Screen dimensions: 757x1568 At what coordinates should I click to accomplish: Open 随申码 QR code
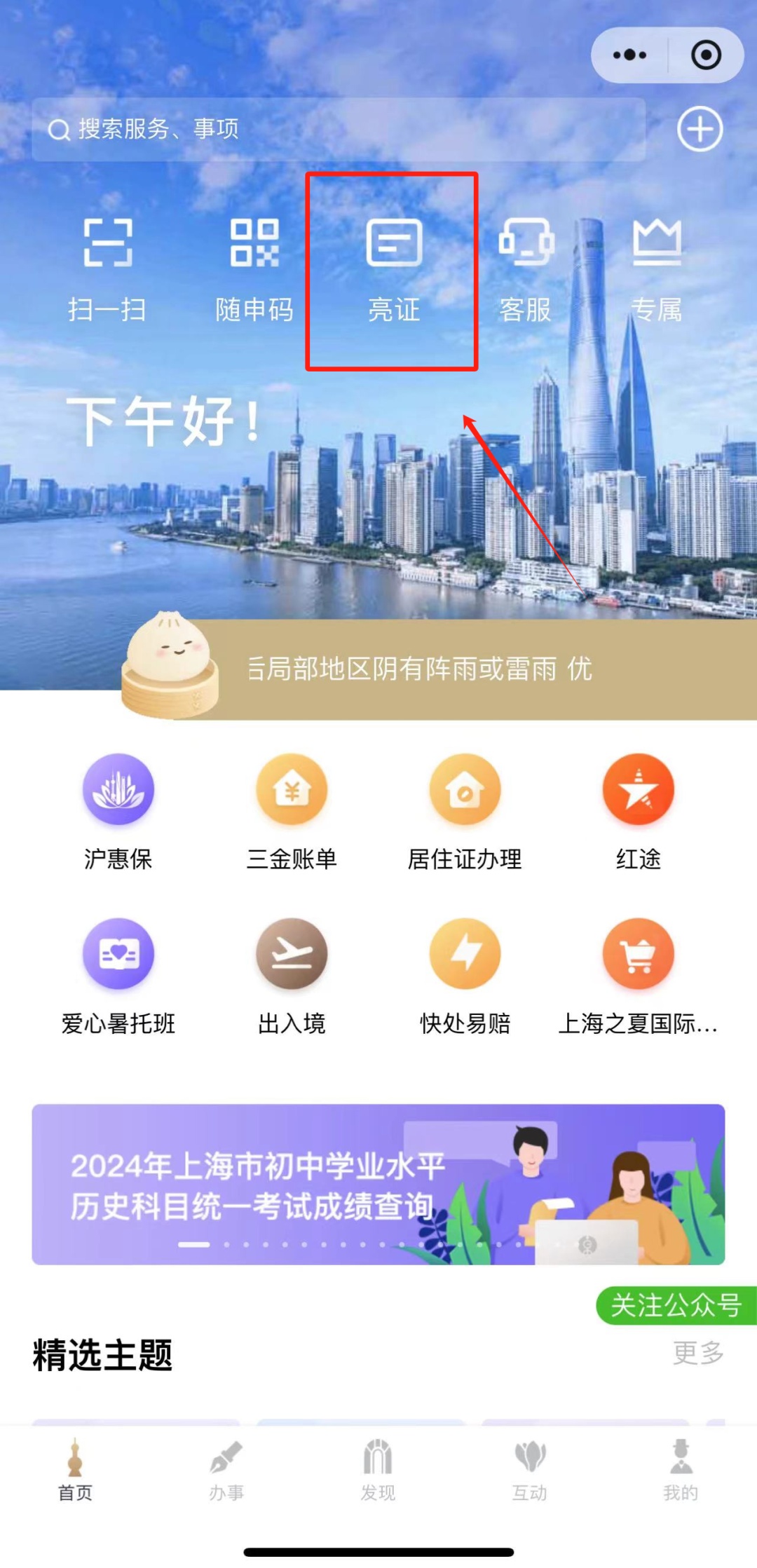pyautogui.click(x=254, y=270)
